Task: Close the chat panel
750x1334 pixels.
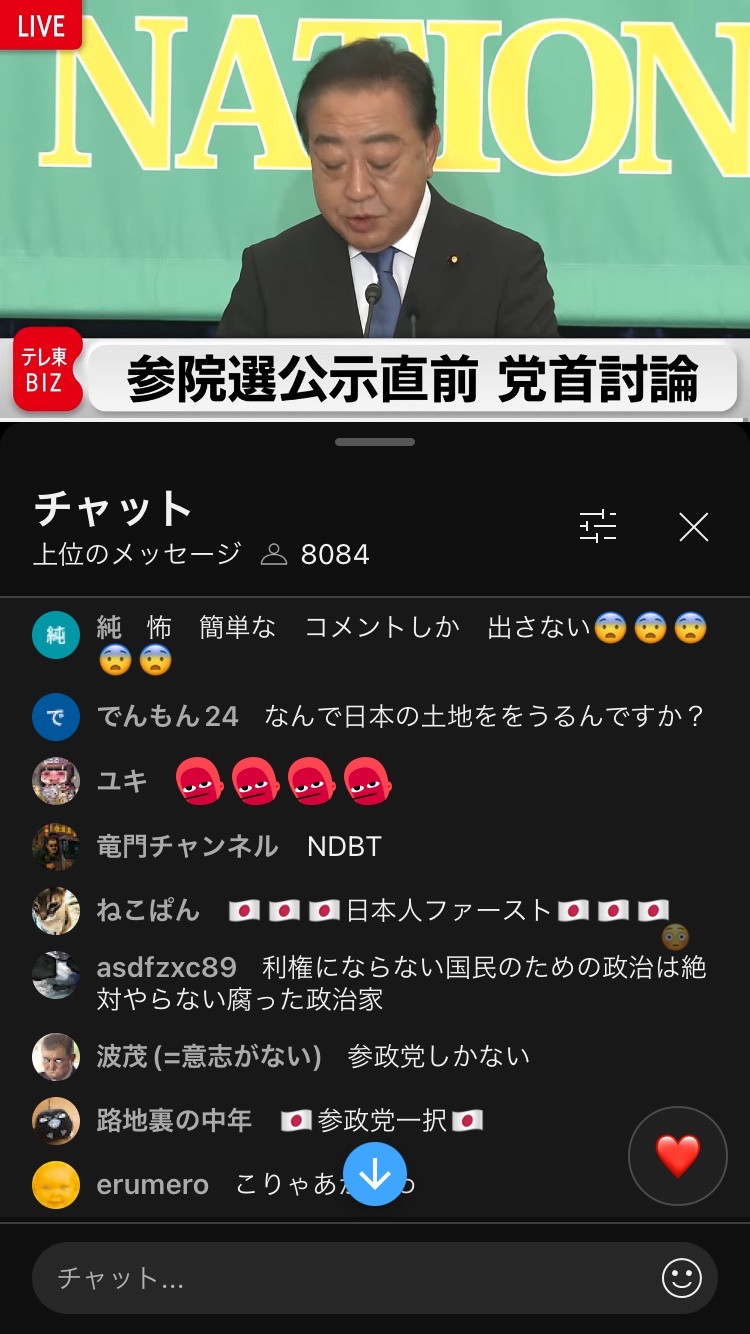Action: (693, 527)
